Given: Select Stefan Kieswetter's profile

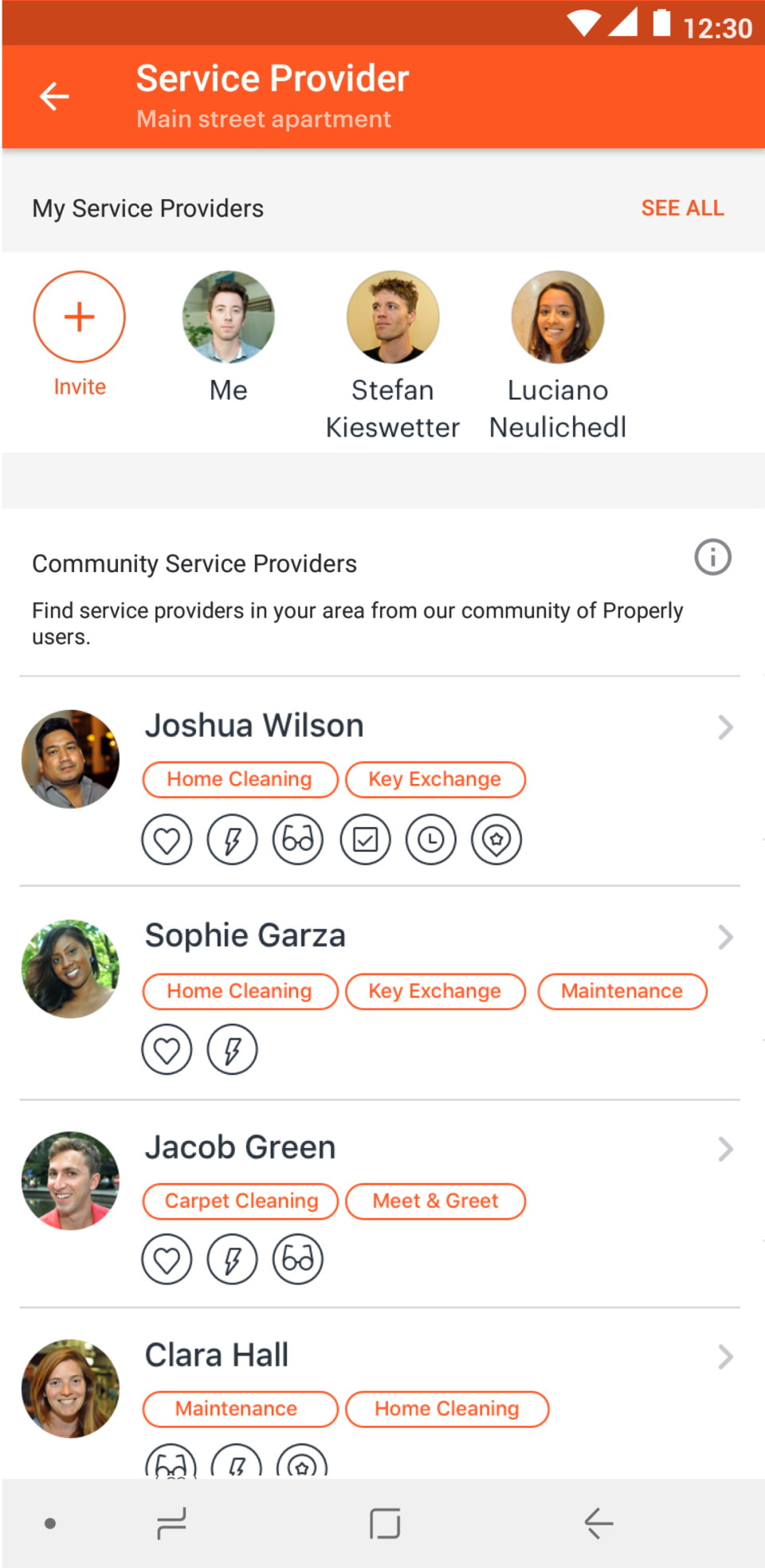Looking at the screenshot, I should 392,317.
